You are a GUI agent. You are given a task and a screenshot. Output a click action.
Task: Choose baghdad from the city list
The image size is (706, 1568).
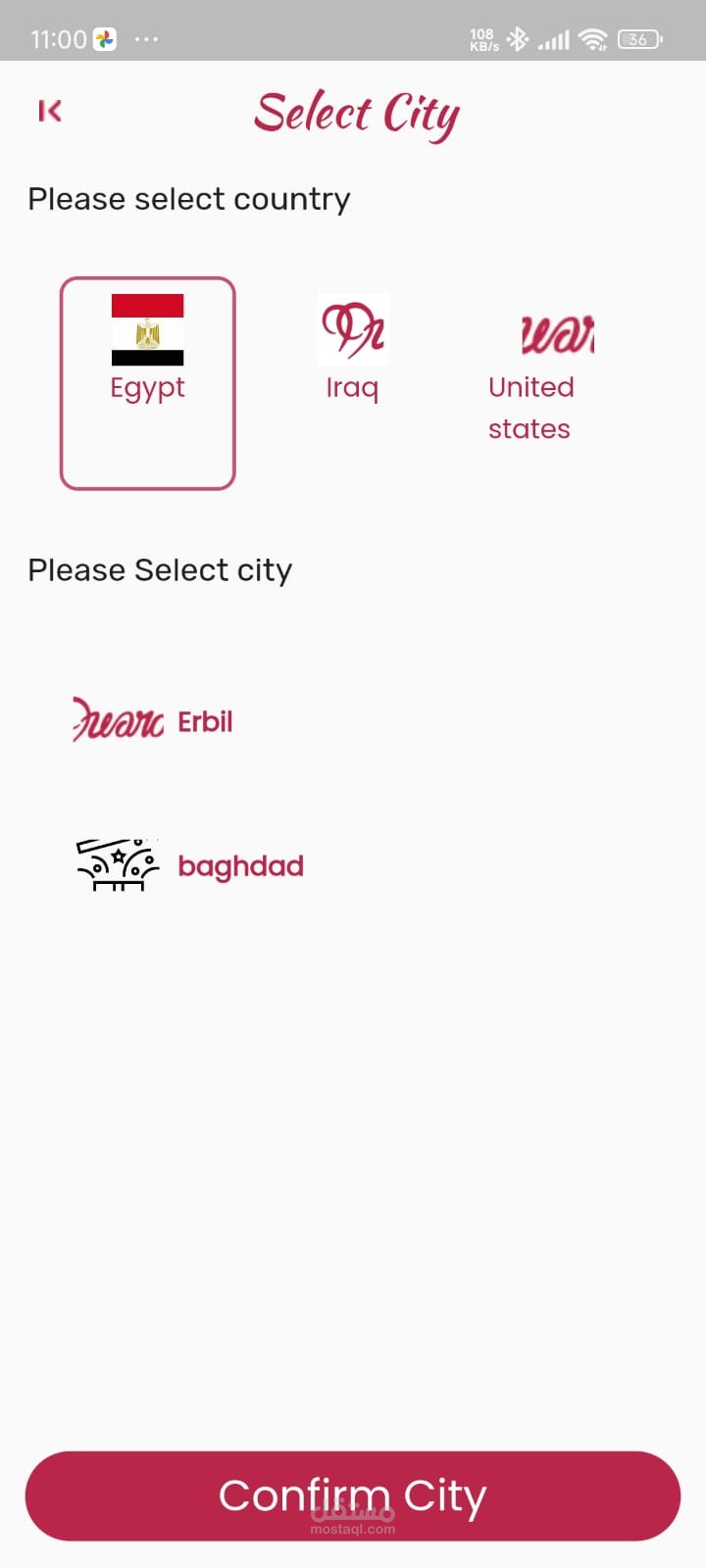pyautogui.click(x=191, y=865)
